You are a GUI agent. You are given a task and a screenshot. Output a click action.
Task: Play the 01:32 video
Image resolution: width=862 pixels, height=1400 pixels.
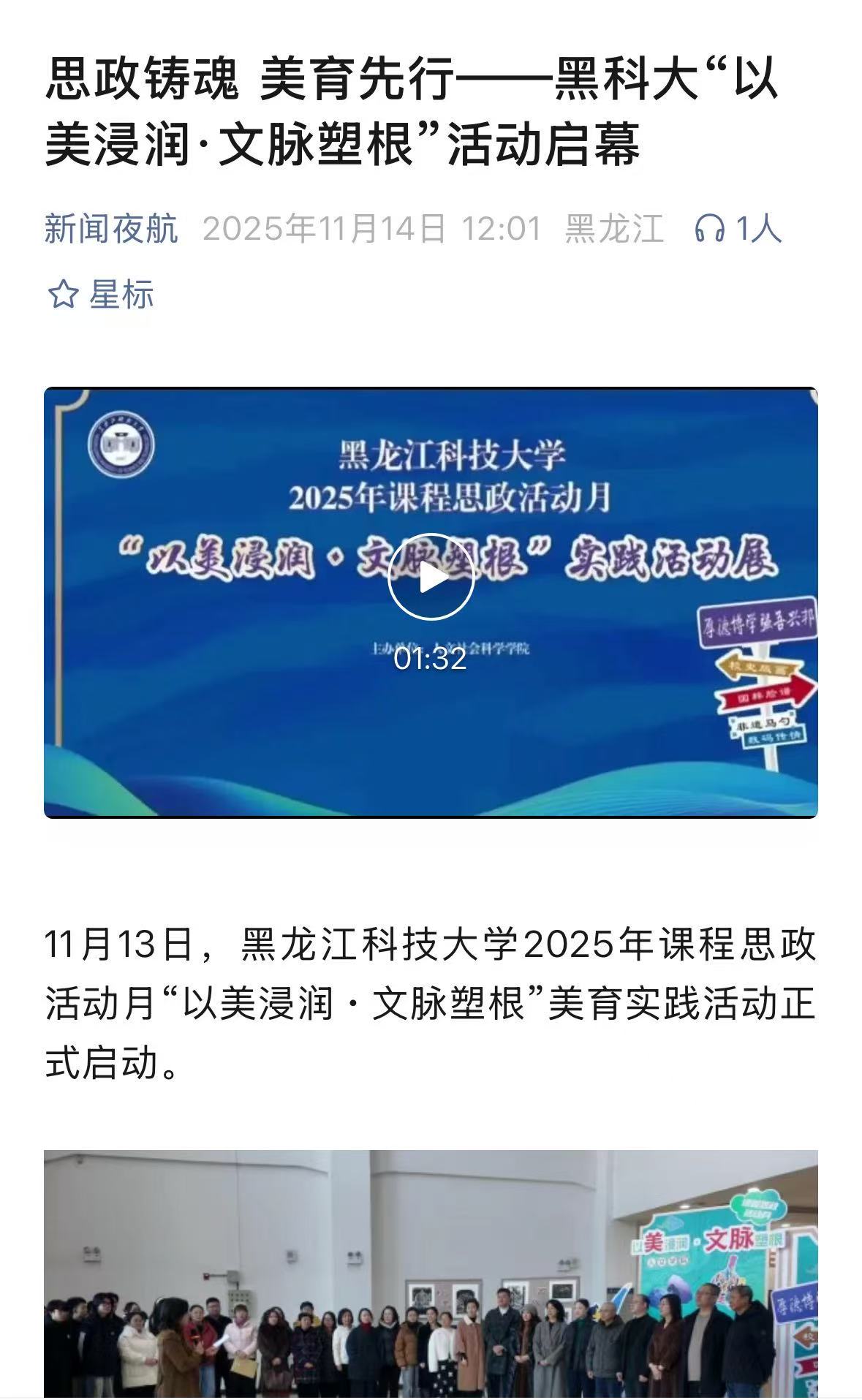coord(431,578)
